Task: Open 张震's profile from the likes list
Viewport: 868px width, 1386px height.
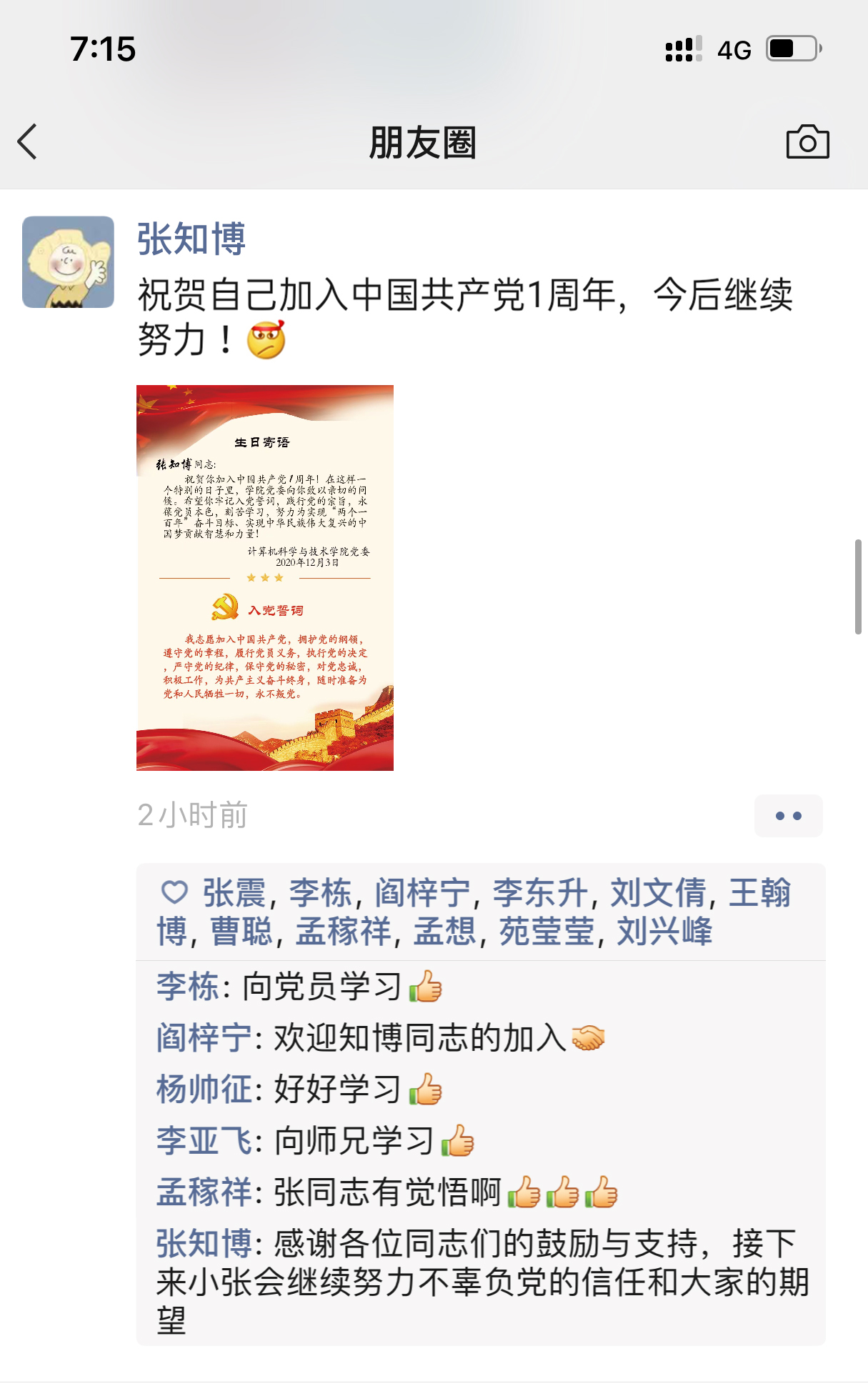Action: [234, 893]
